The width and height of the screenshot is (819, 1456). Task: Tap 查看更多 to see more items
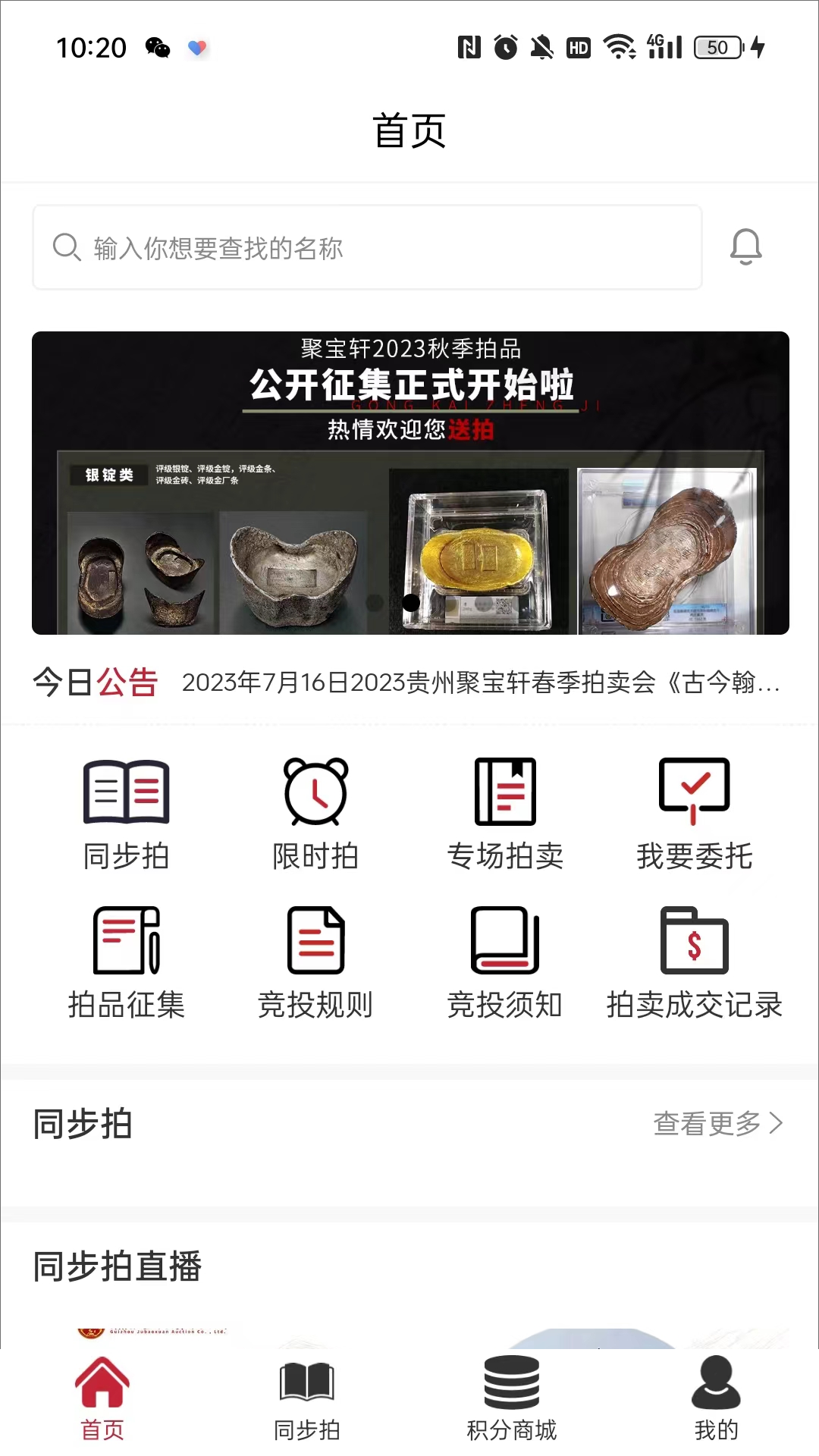pos(707,1125)
